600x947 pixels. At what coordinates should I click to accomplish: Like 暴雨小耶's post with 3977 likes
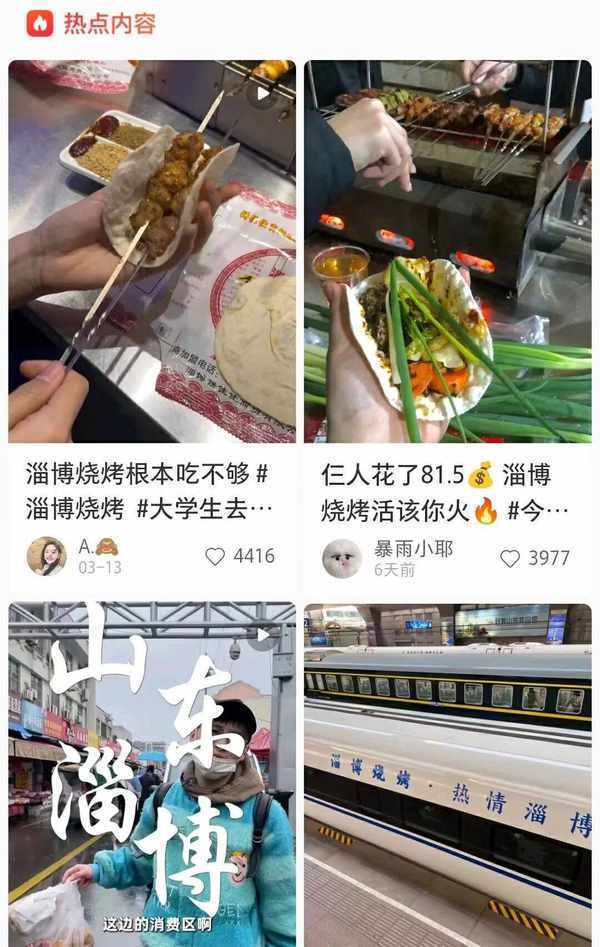(510, 558)
